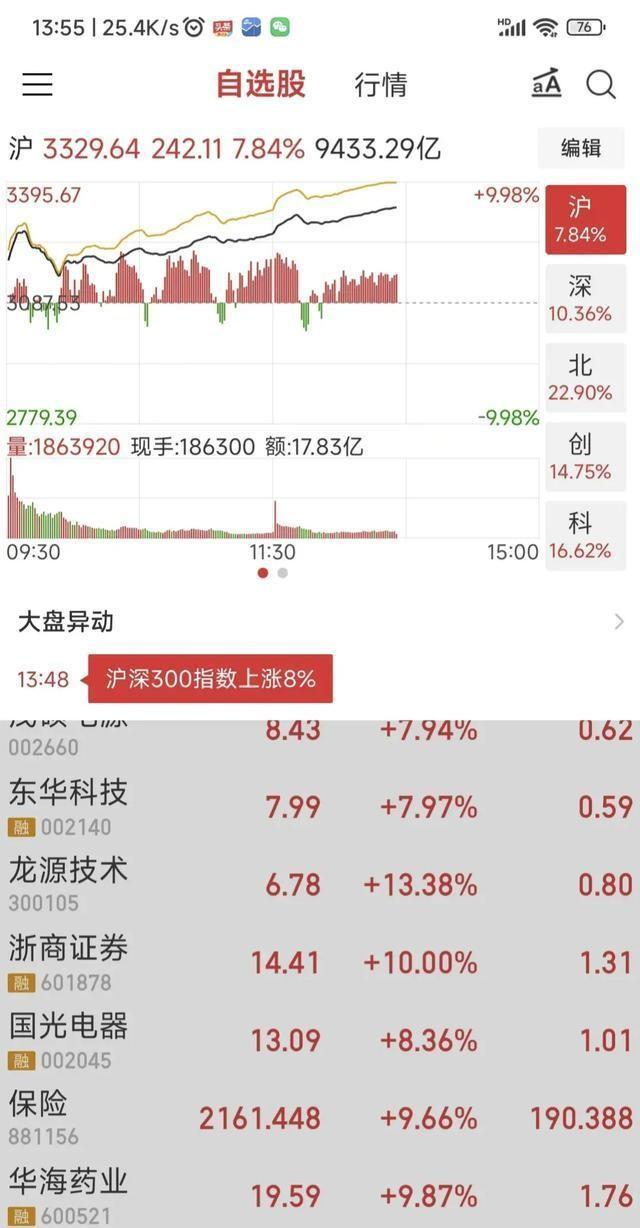Expand 大盘异动 with the chevron

(x=619, y=622)
